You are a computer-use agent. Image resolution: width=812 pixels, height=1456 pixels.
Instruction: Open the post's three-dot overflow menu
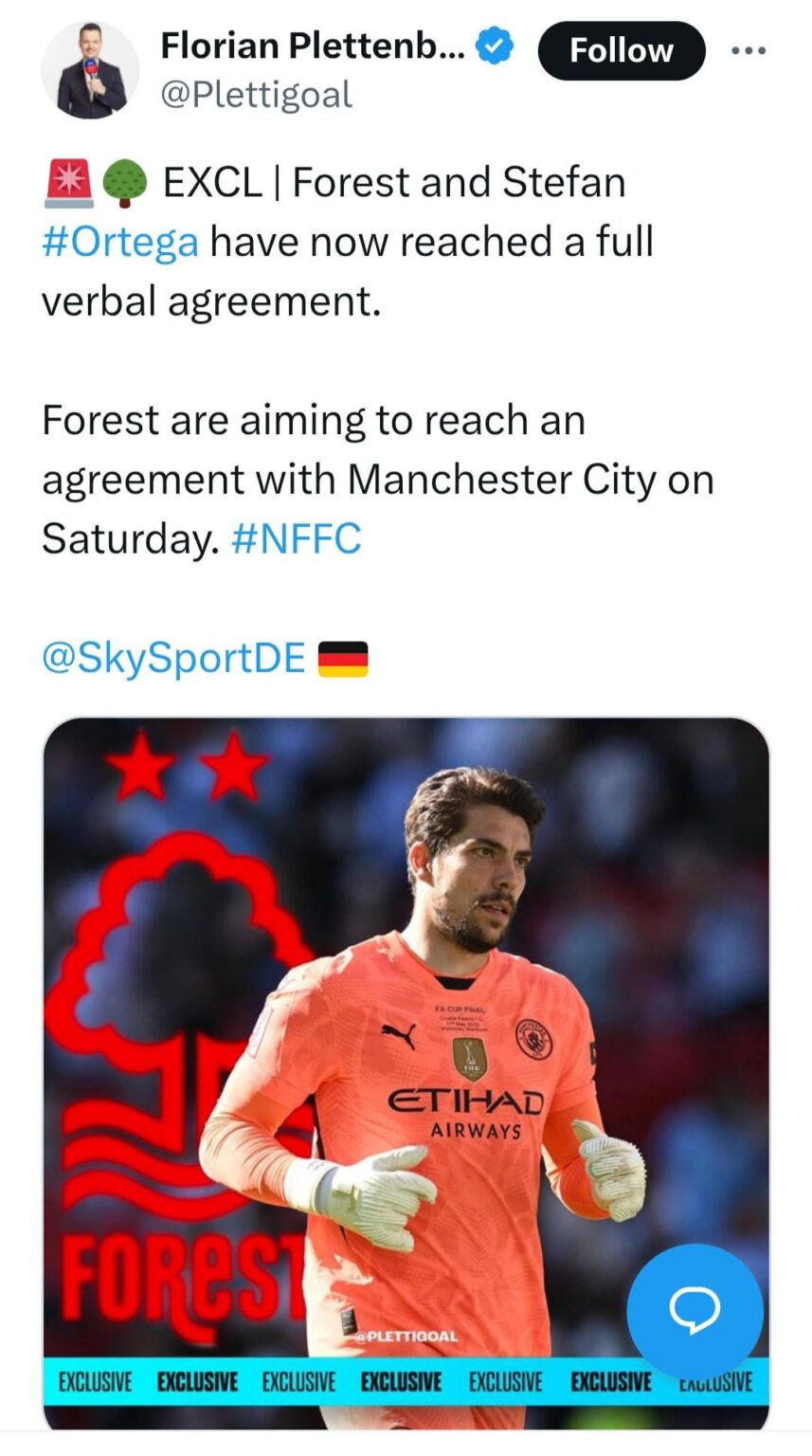coord(749,51)
